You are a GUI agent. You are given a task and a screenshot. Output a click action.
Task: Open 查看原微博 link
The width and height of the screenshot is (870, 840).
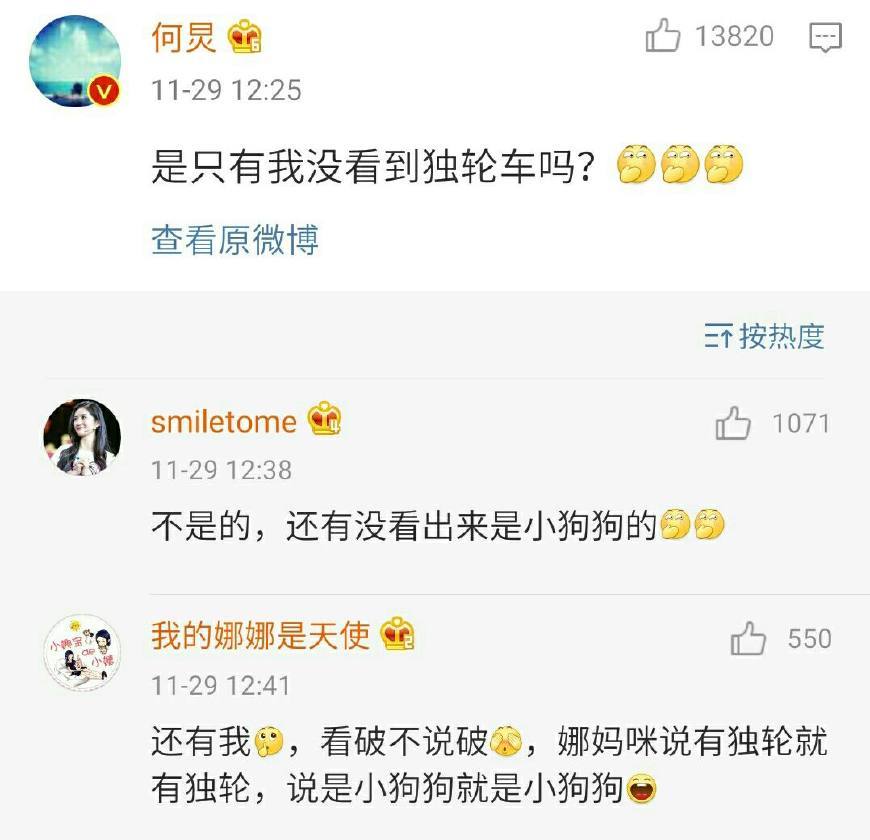[x=235, y=240]
